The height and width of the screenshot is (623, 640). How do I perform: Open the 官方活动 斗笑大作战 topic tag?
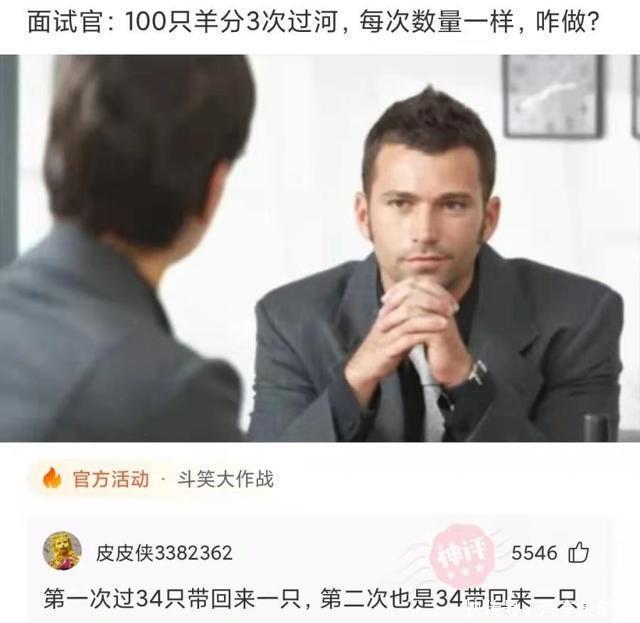pyautogui.click(x=160, y=479)
